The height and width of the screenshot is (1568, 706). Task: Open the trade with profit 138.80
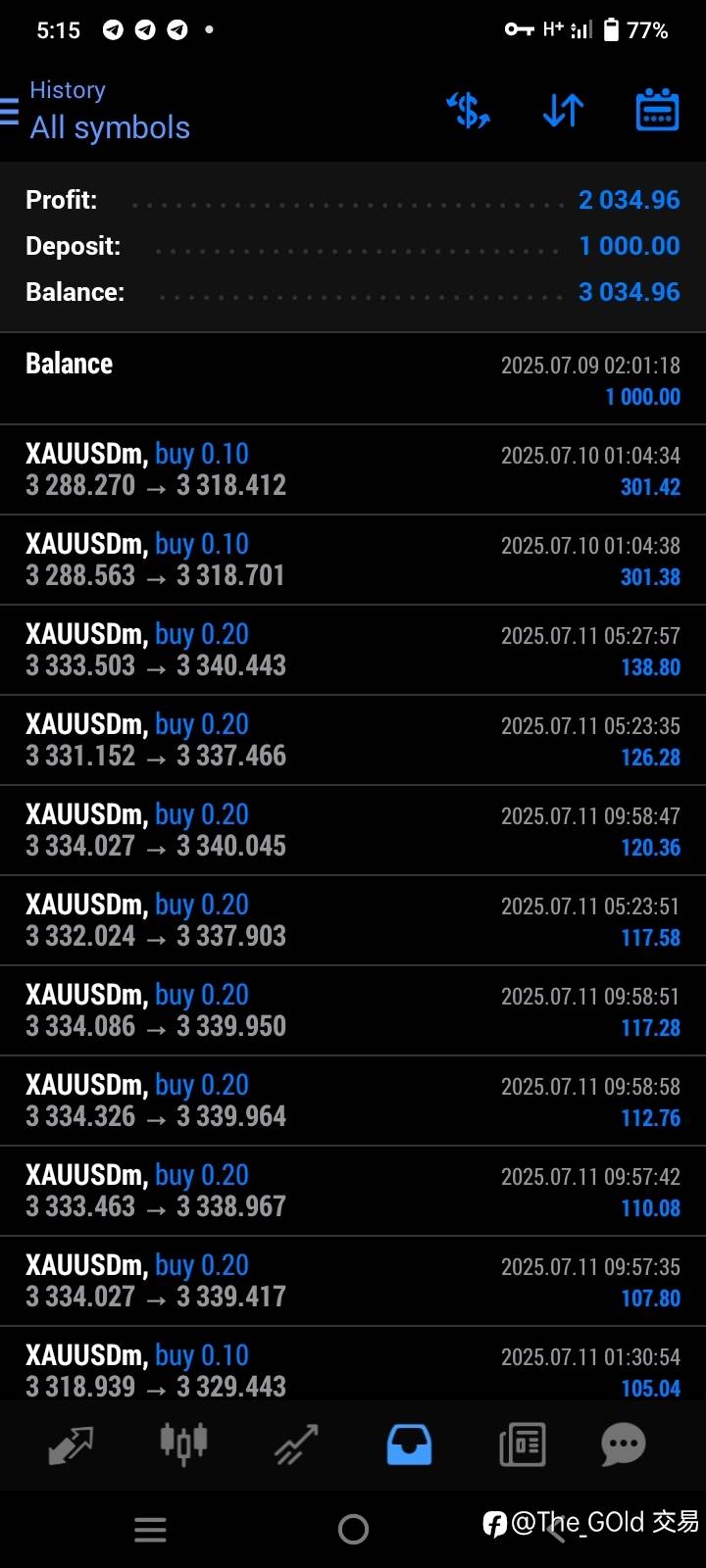tap(353, 650)
